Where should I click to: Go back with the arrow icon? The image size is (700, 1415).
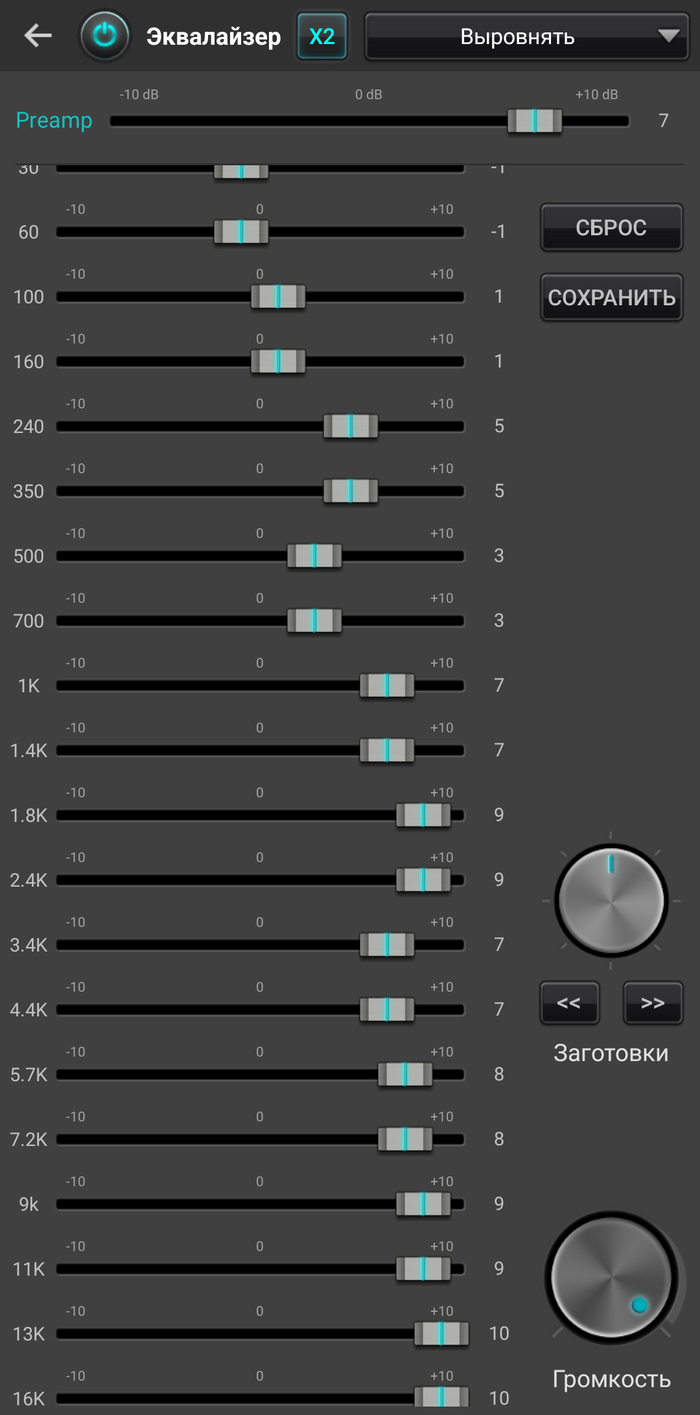pyautogui.click(x=38, y=36)
